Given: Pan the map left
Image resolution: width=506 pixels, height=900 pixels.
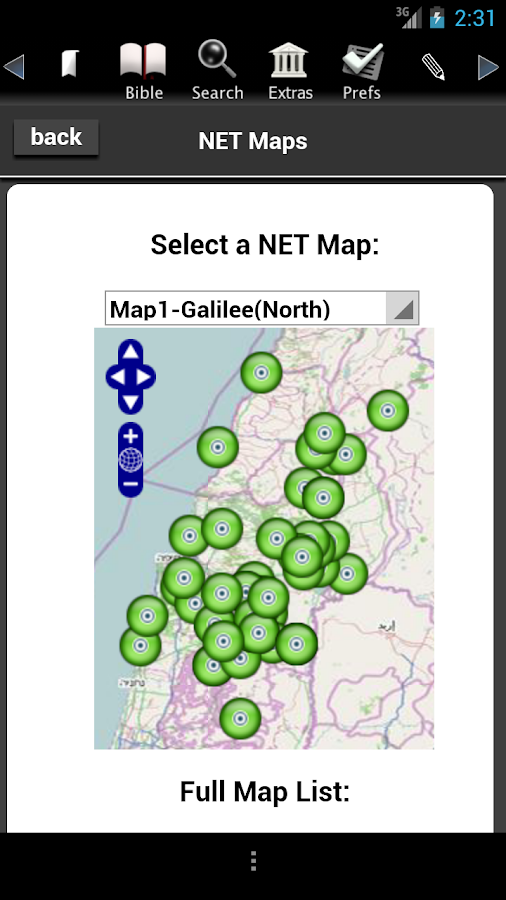Looking at the screenshot, I should pos(117,377).
